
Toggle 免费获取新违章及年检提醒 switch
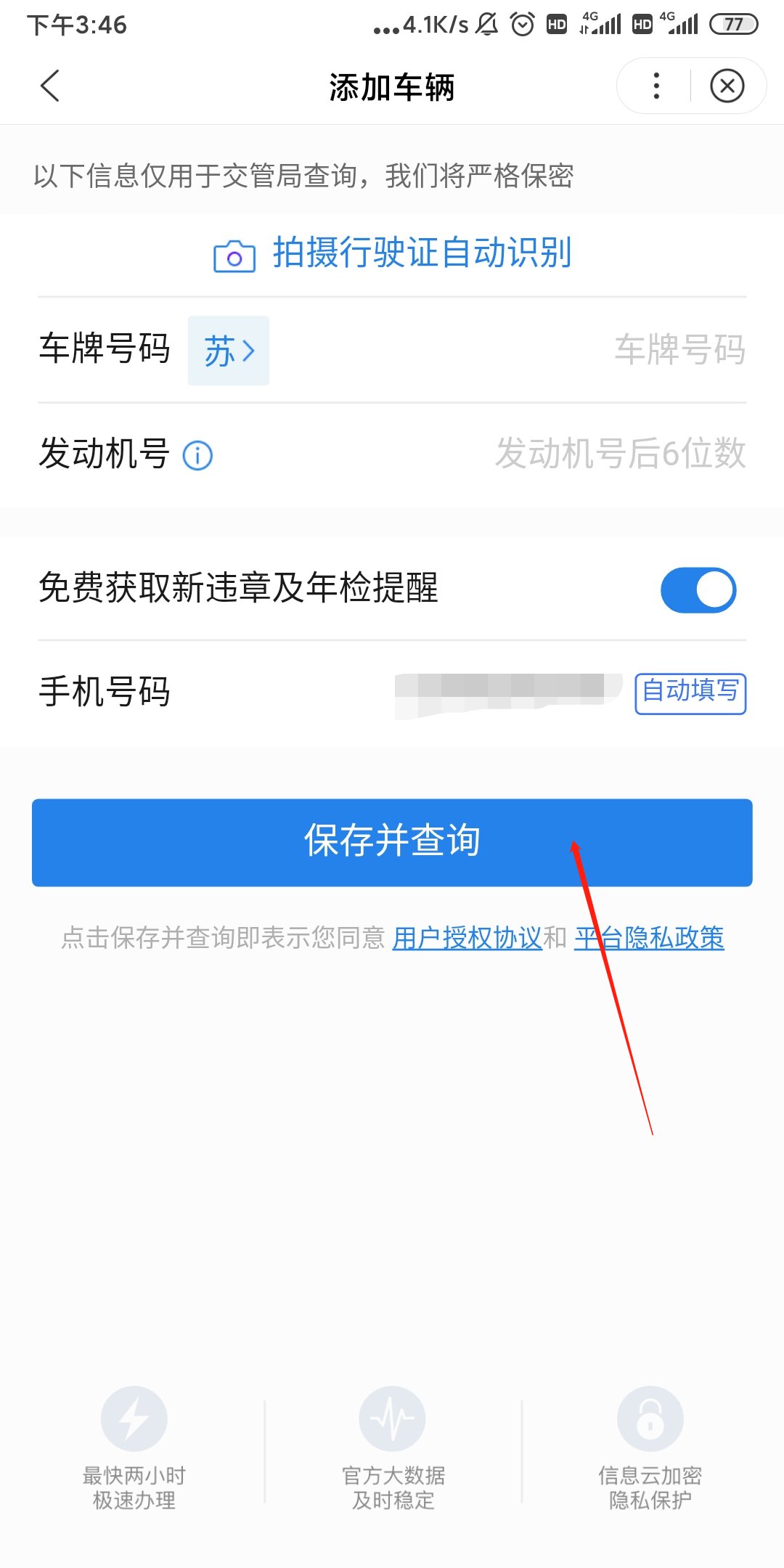698,589
